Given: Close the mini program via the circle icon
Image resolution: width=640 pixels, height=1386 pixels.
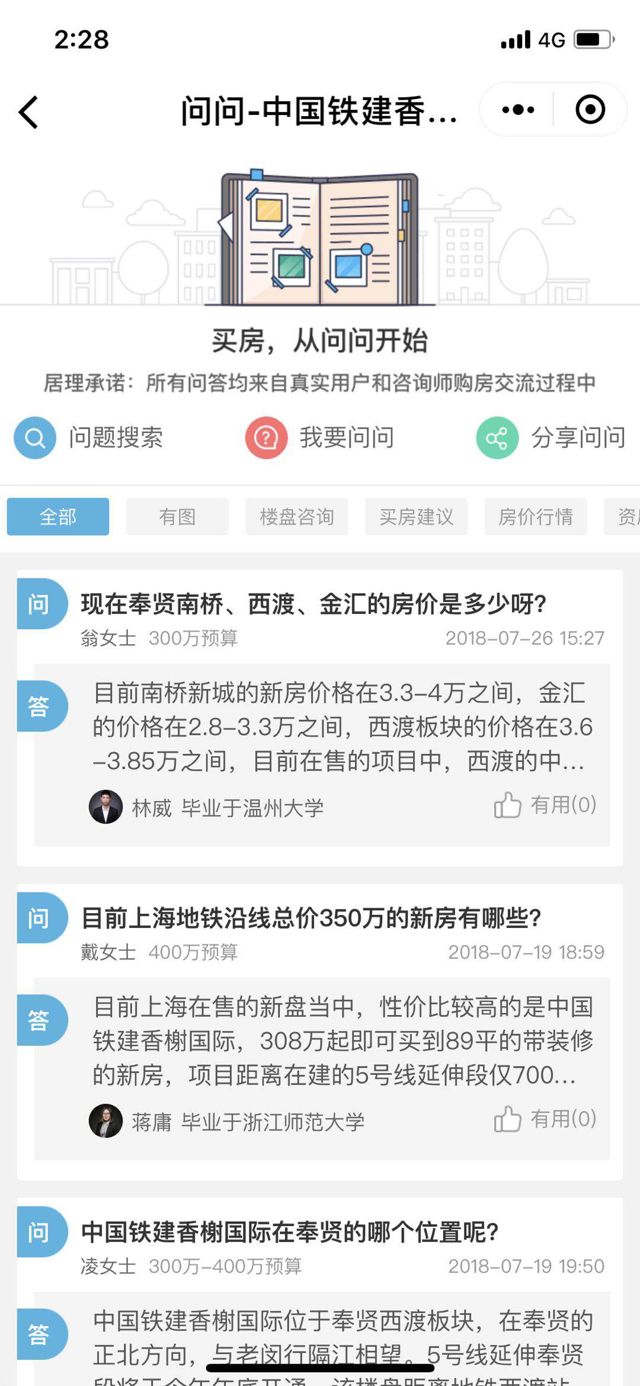Looking at the screenshot, I should pos(590,110).
